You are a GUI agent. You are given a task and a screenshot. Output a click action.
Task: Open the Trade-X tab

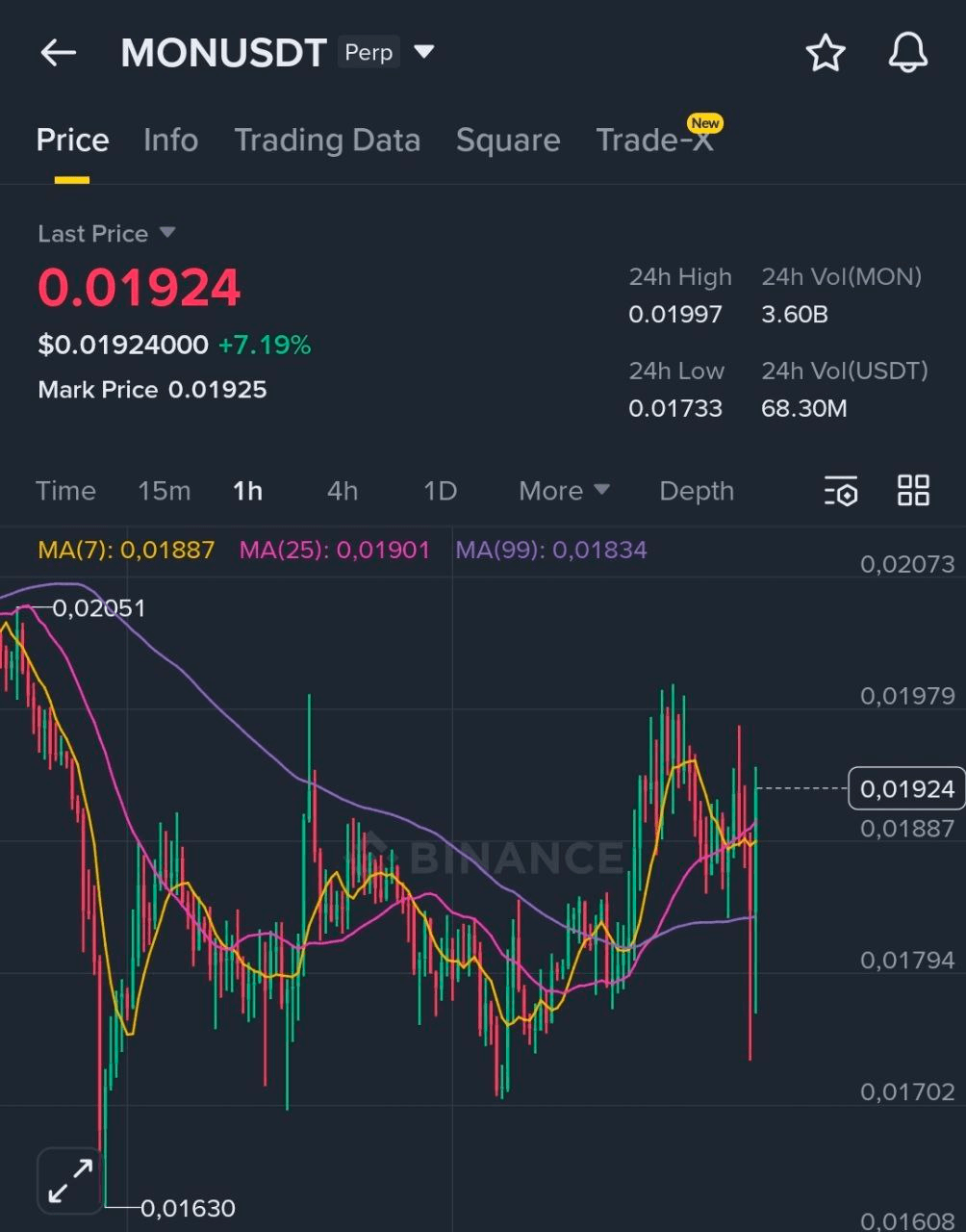655,141
